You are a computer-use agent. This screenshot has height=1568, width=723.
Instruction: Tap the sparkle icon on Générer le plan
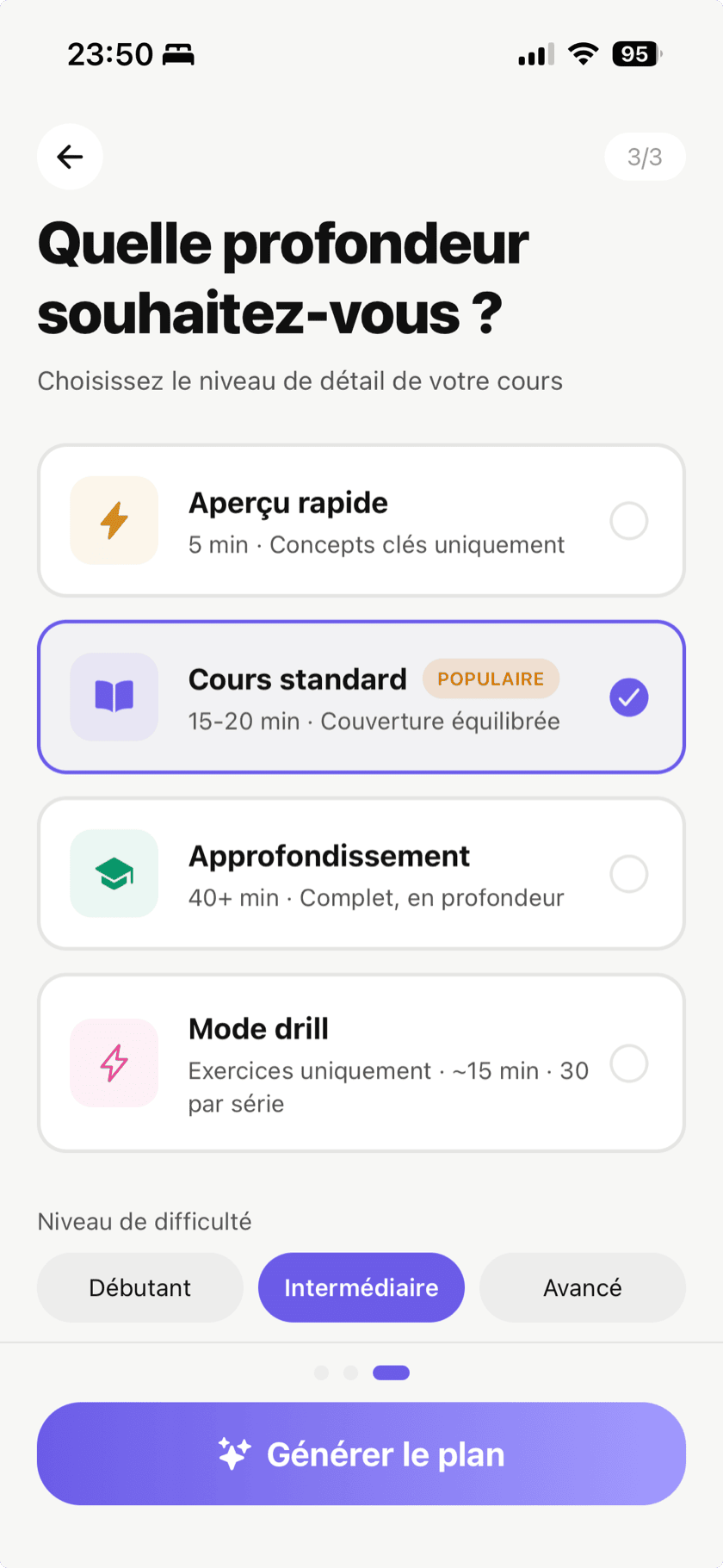tap(235, 1453)
